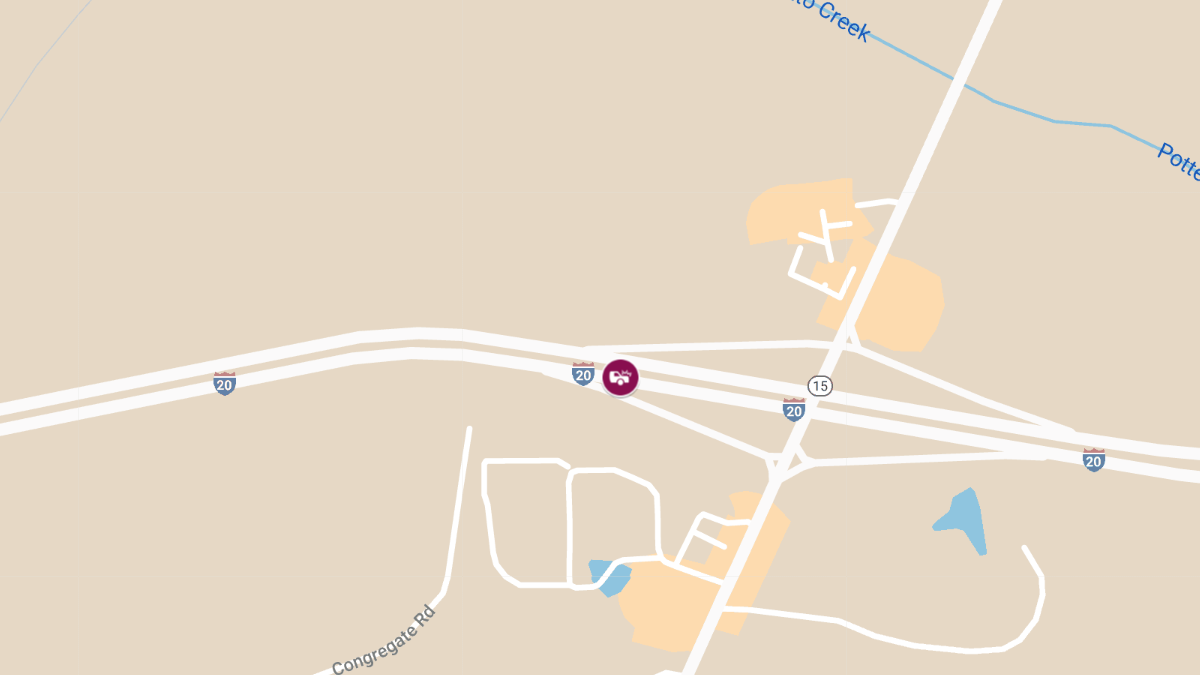Open the crash incident marker on I-20
This screenshot has height=675, width=1200.
tap(621, 377)
